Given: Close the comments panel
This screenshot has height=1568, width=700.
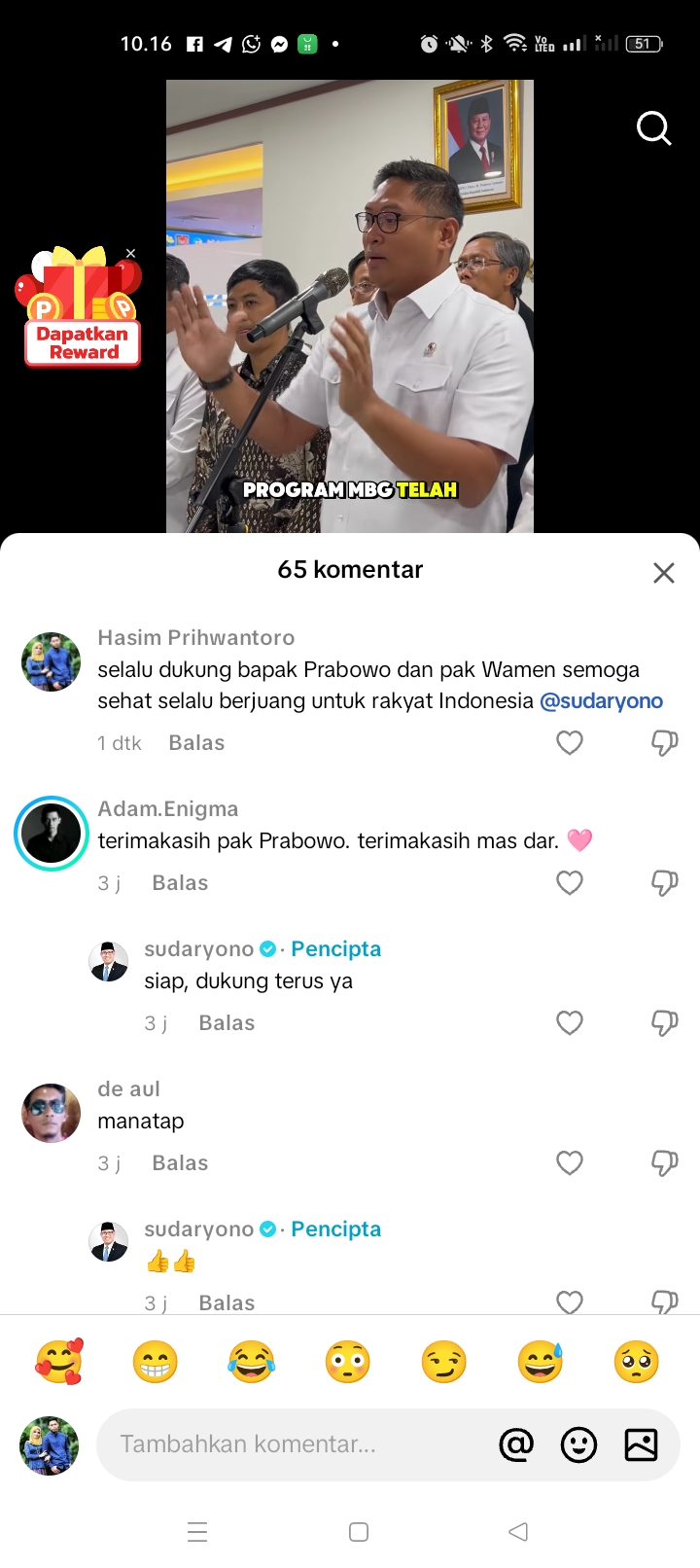Looking at the screenshot, I should click(664, 573).
